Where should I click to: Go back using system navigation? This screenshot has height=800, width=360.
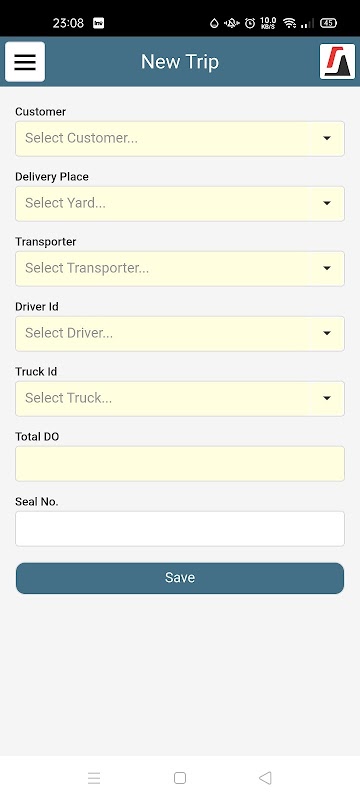(x=265, y=778)
